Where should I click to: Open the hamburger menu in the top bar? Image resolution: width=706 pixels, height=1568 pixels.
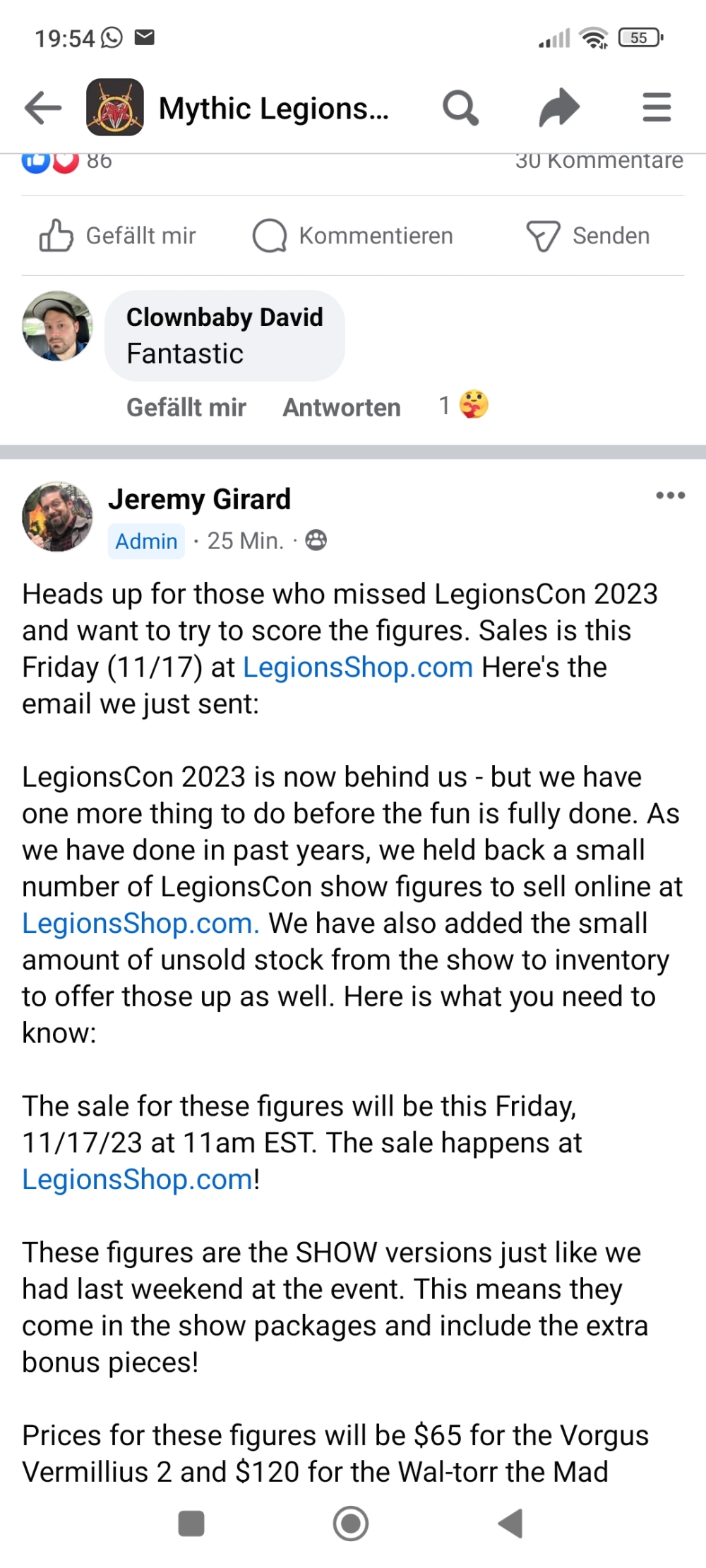click(657, 108)
